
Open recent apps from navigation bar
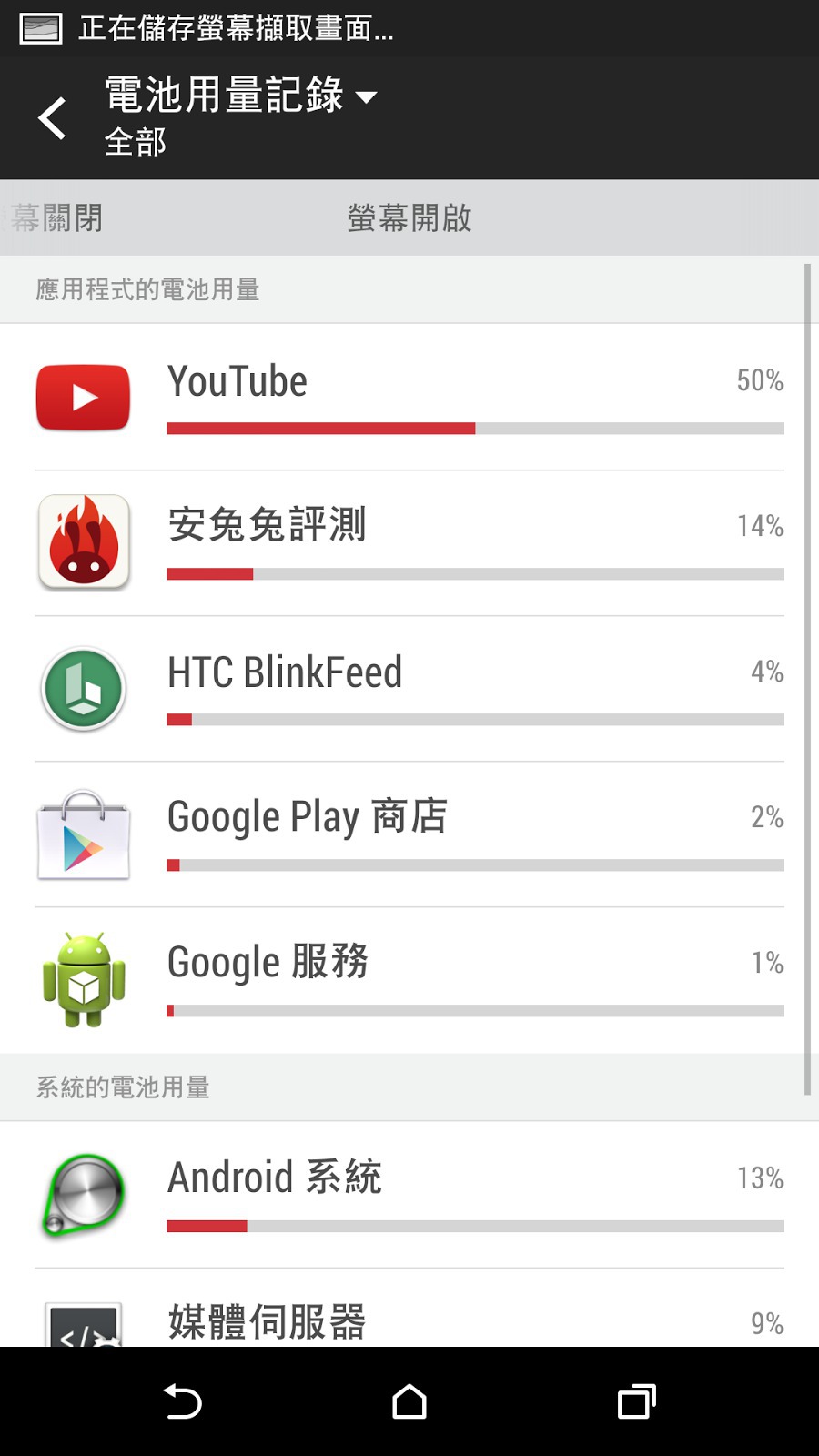pos(636,1401)
